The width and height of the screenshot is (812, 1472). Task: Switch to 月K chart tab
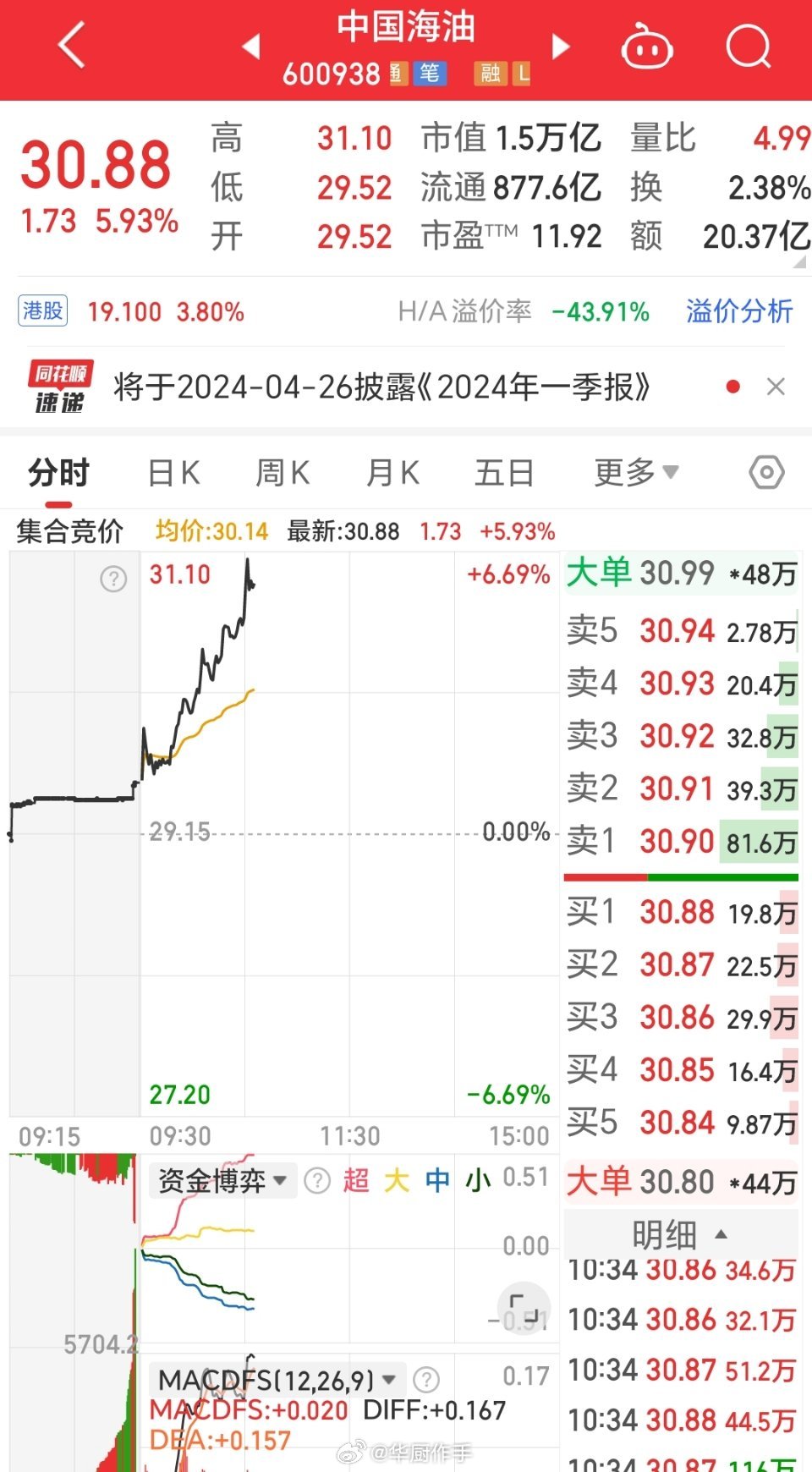click(392, 473)
